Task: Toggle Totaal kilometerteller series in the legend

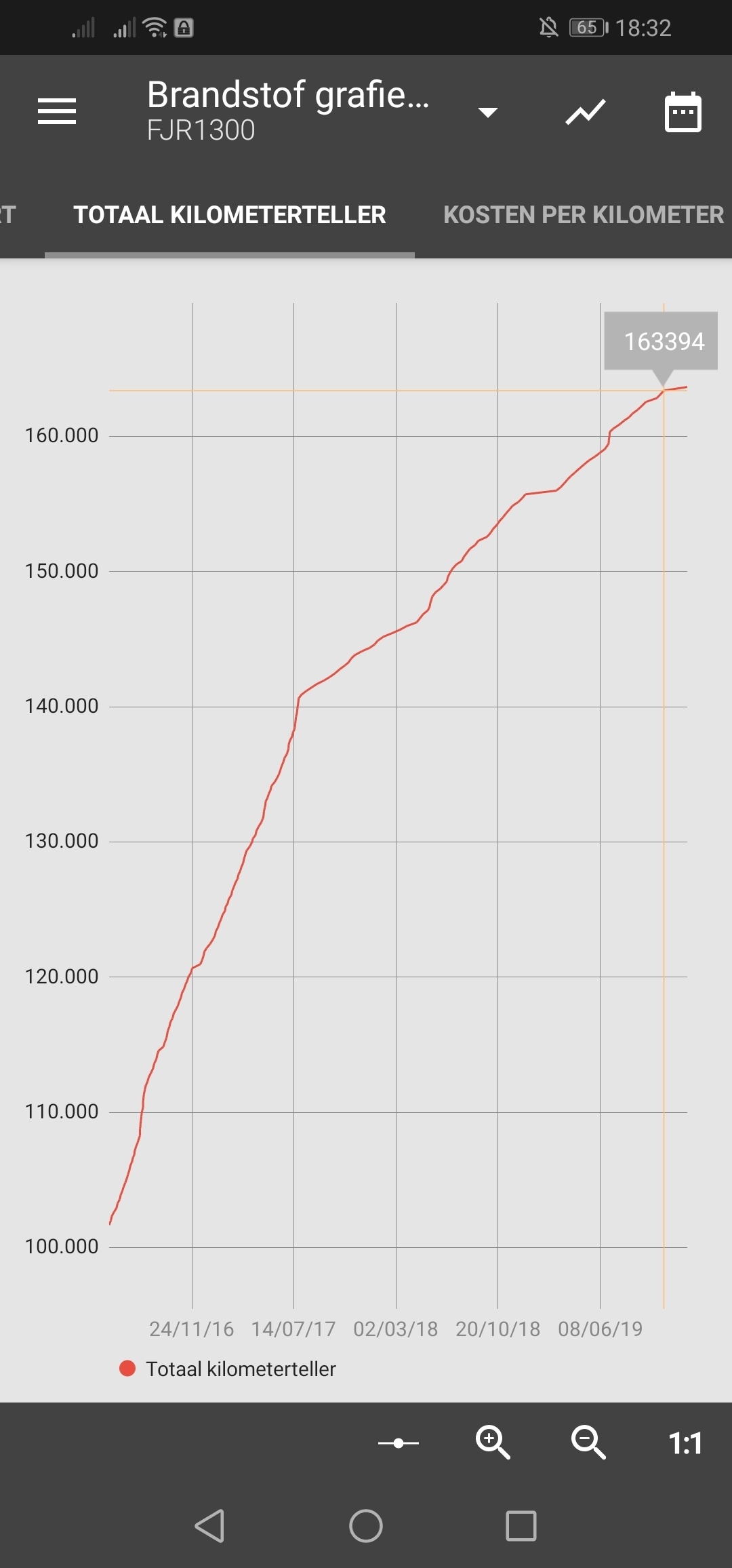Action: point(228,1369)
